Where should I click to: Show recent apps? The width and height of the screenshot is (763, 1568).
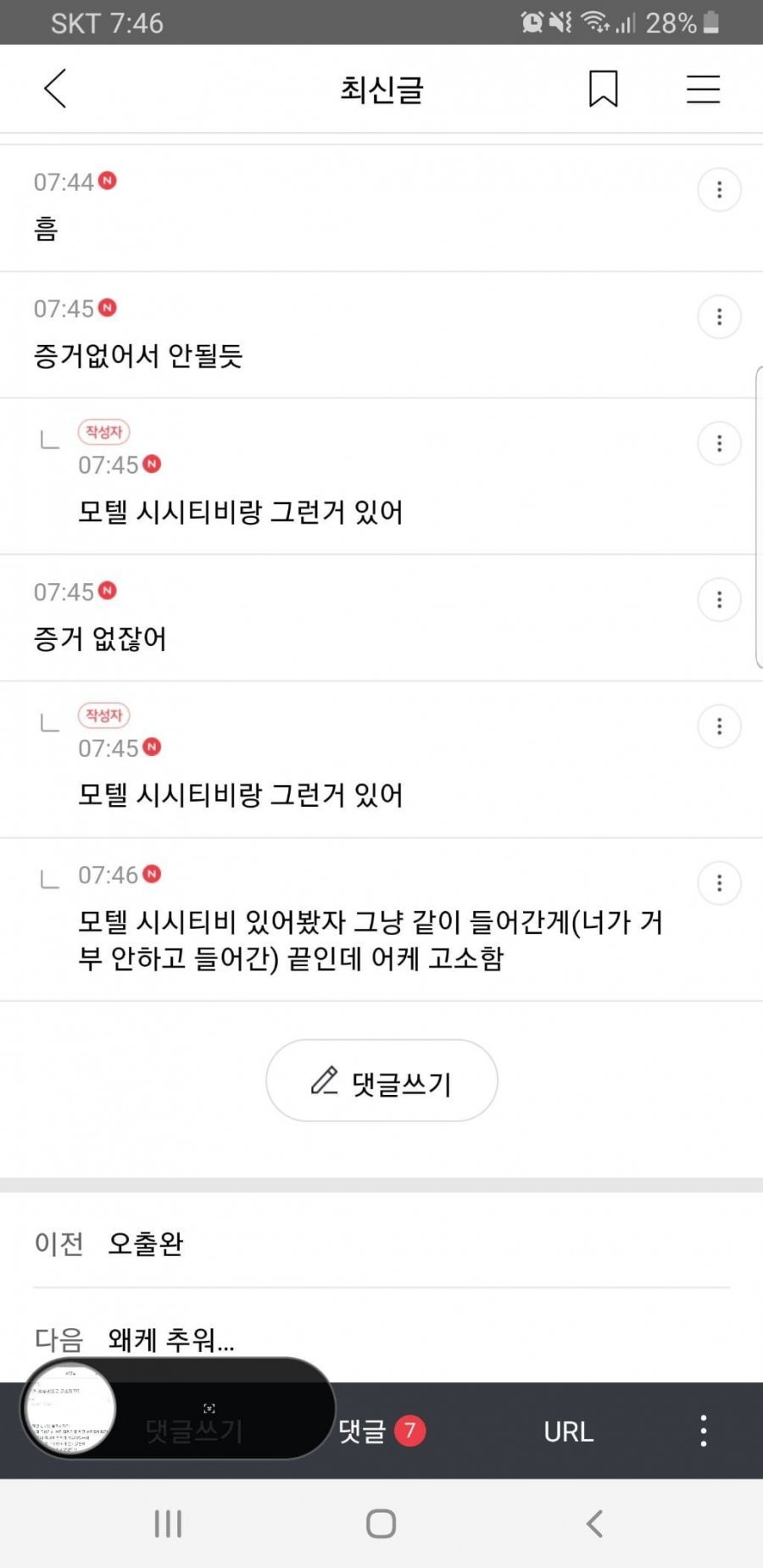(168, 1523)
